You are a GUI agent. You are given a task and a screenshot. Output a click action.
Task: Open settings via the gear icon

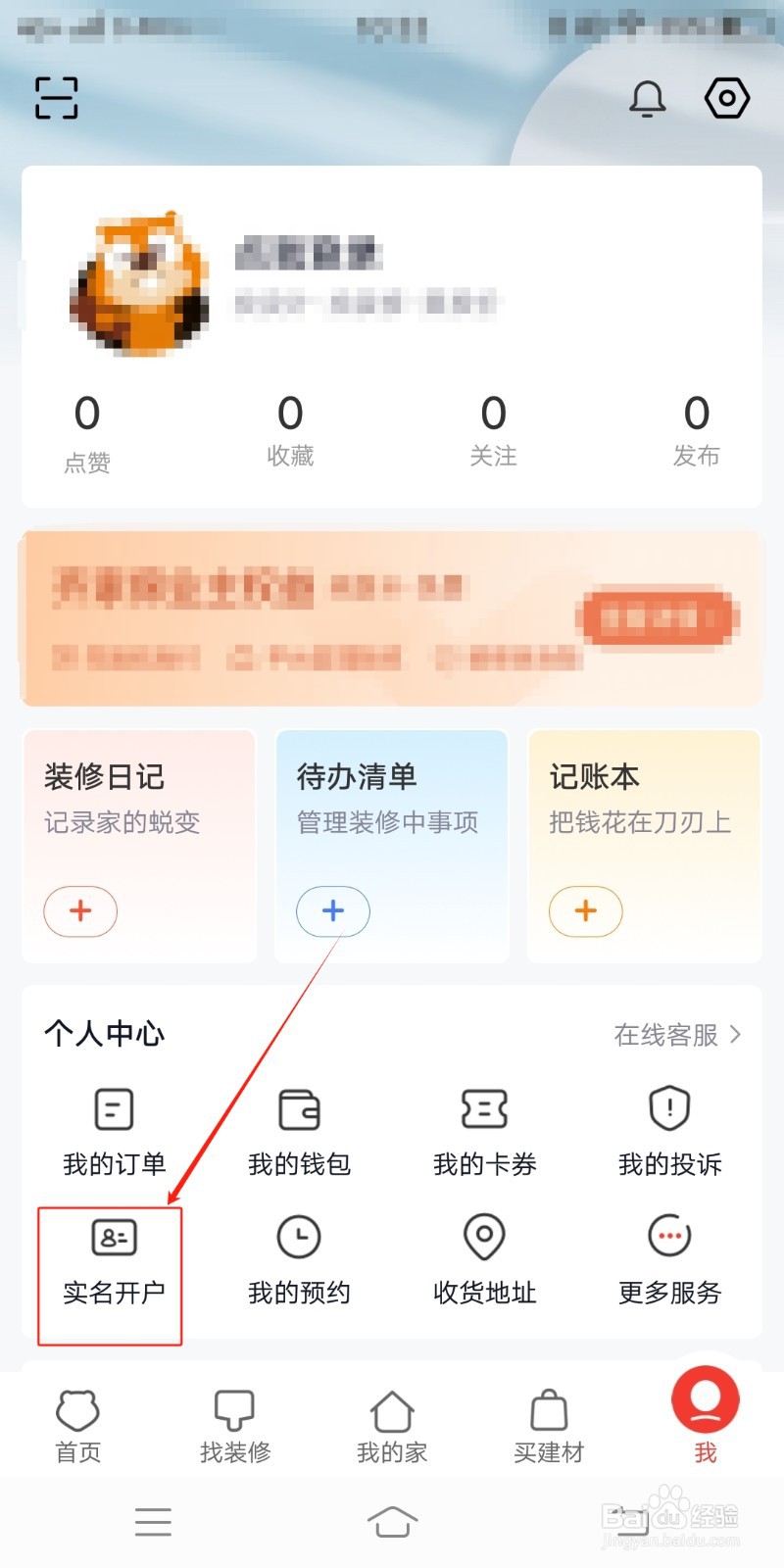point(726,98)
